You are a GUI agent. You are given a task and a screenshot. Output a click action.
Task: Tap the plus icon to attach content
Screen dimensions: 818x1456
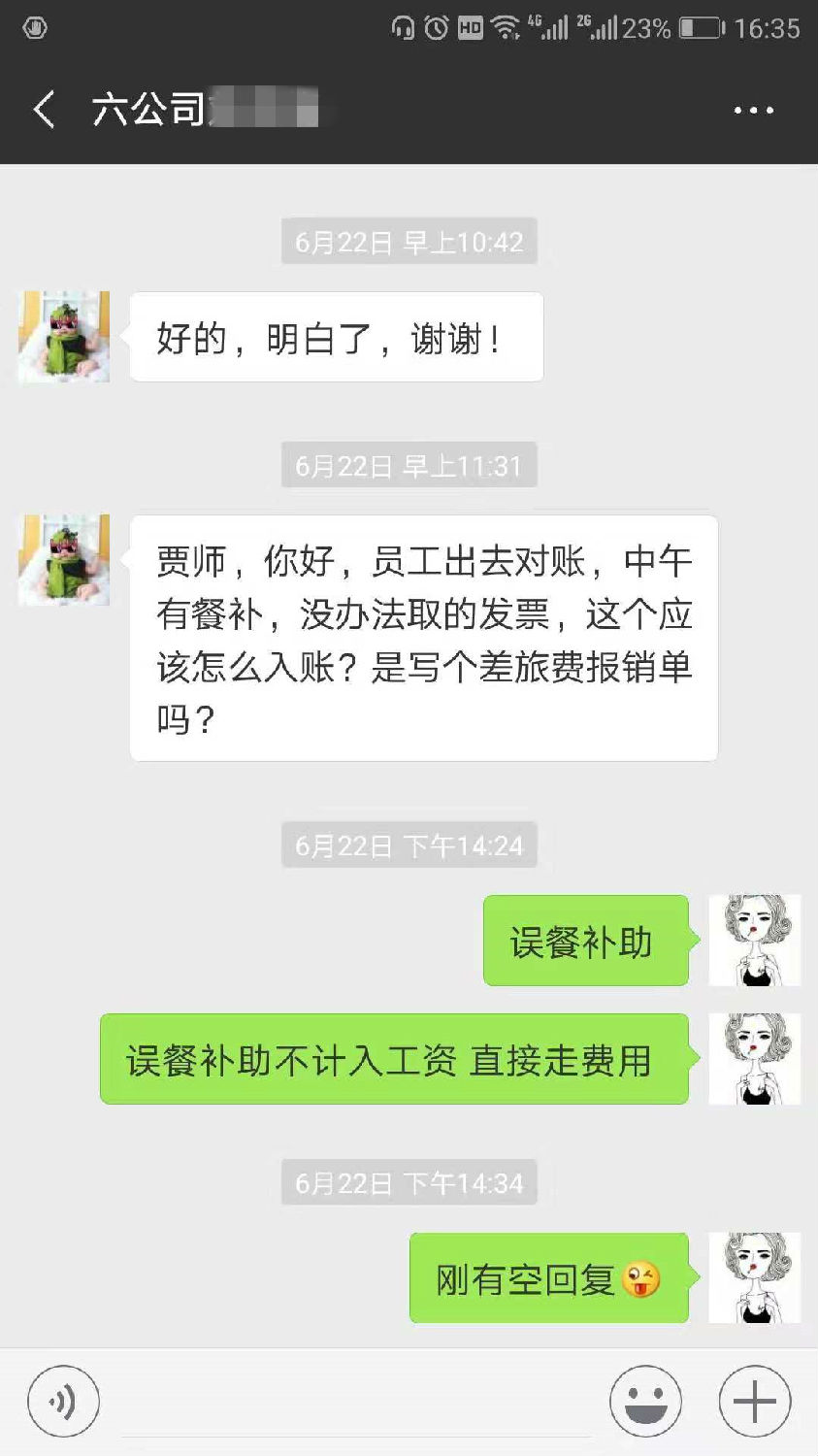(754, 1402)
